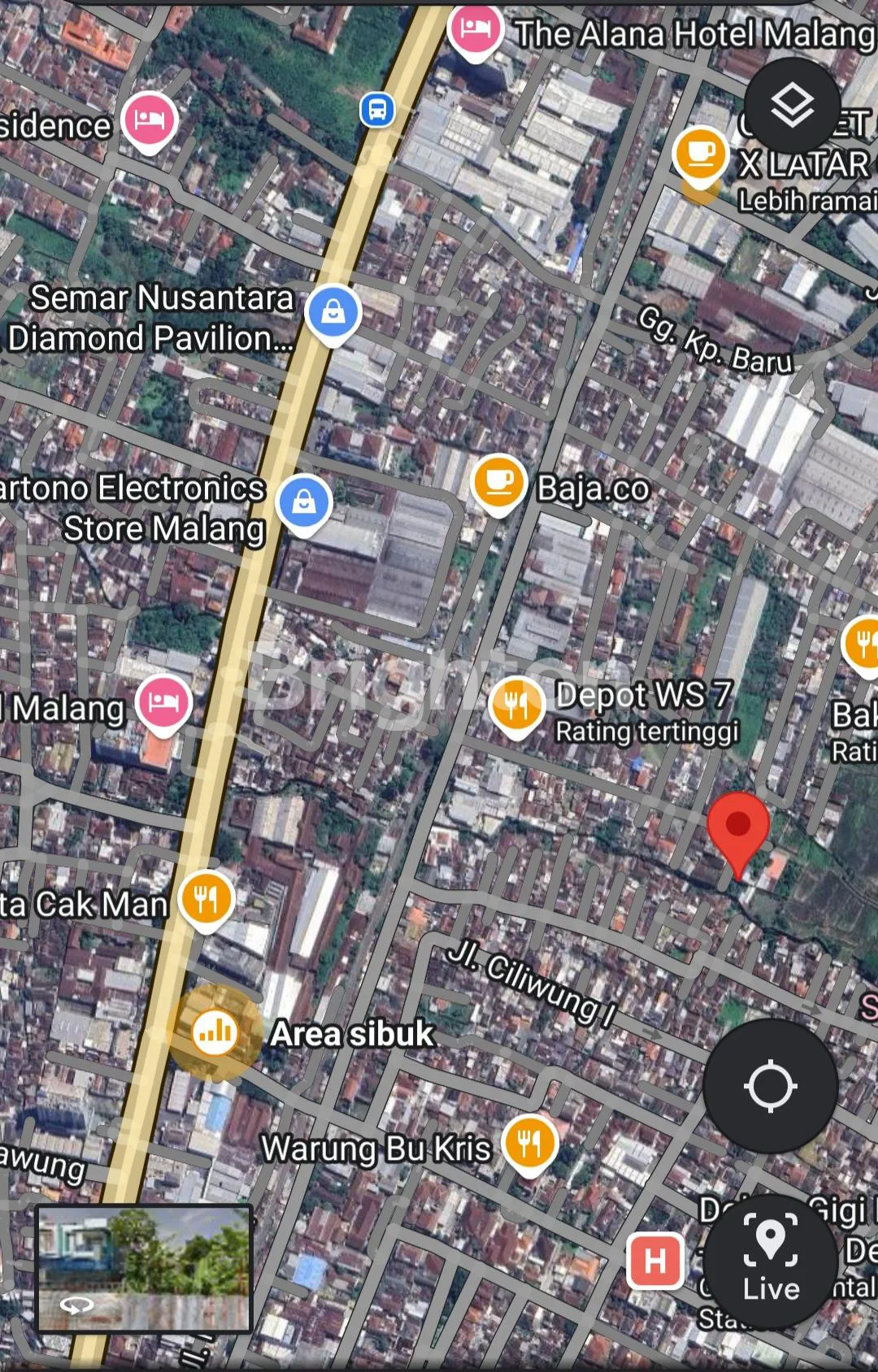Open the bus stop icon
This screenshot has width=878, height=1372.
(x=377, y=109)
